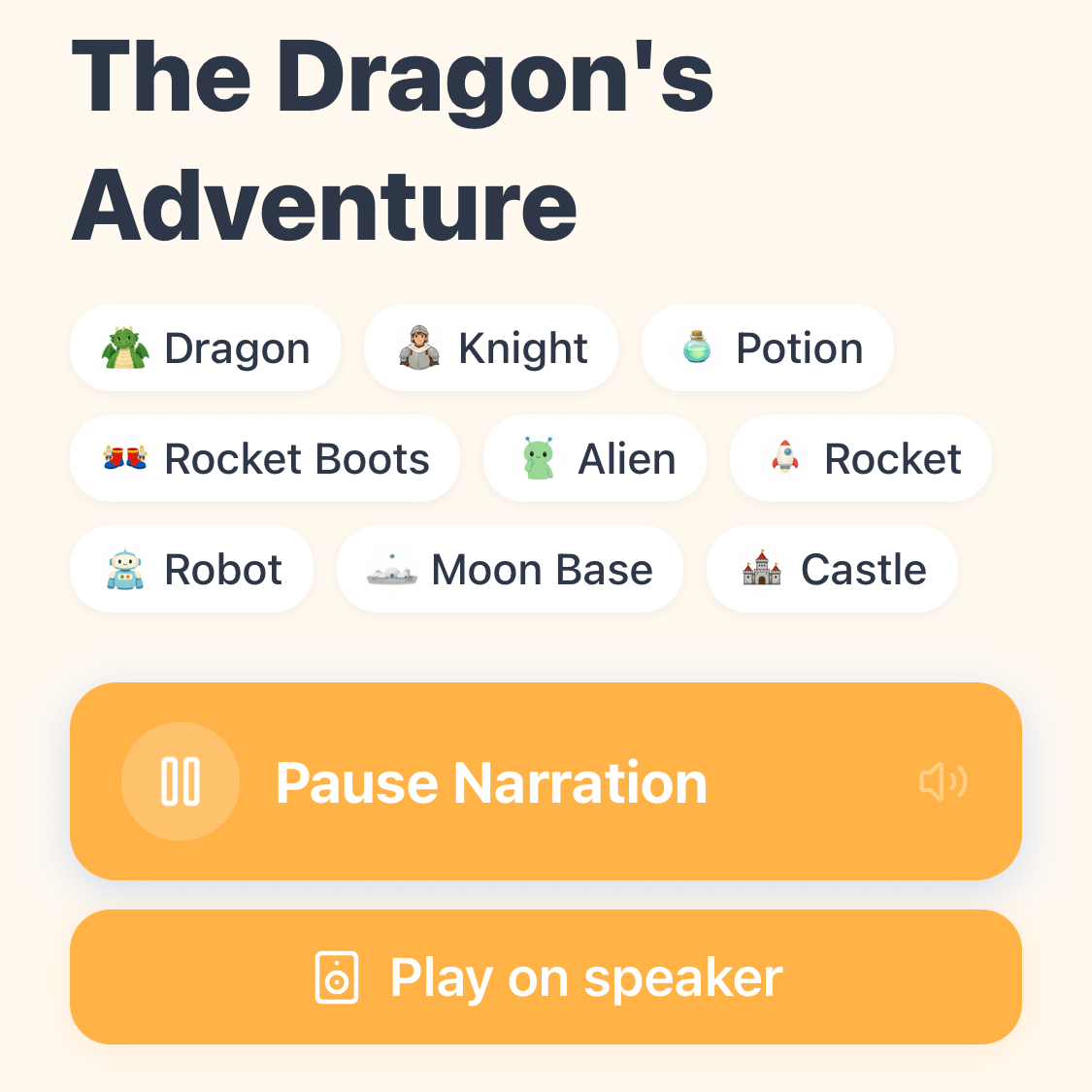Select the Rocket Boots chip

click(264, 459)
